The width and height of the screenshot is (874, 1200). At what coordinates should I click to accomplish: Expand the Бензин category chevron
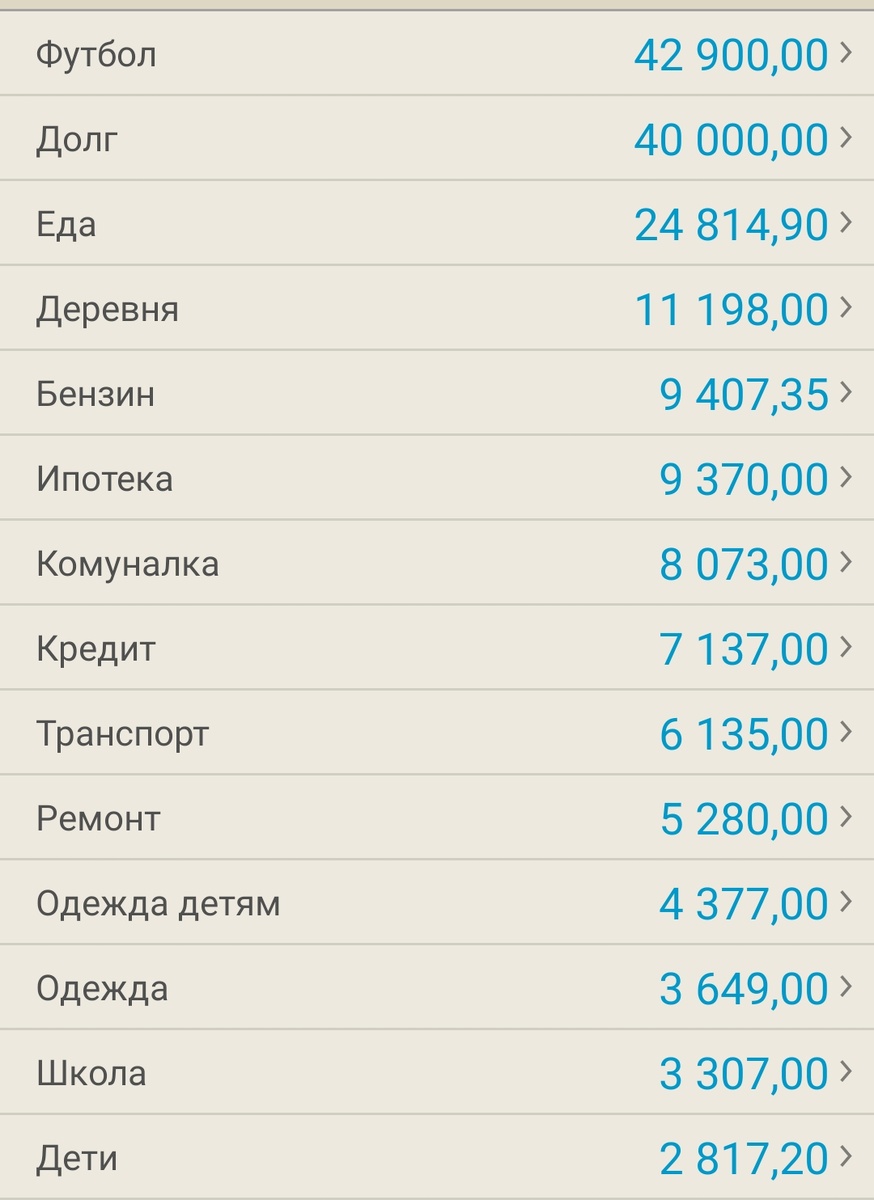[846, 394]
